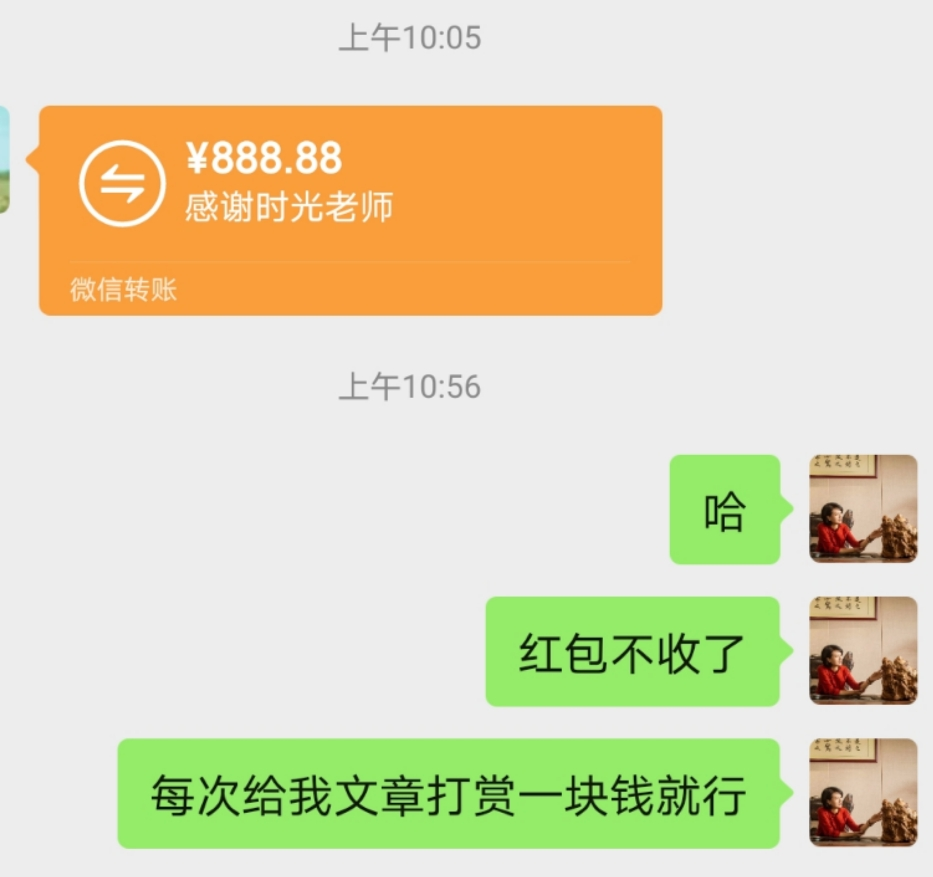Screen dimensions: 933x877
Task: Tap the avatar beside 每次给我文章打赏一块钱就行
Action: (863, 793)
